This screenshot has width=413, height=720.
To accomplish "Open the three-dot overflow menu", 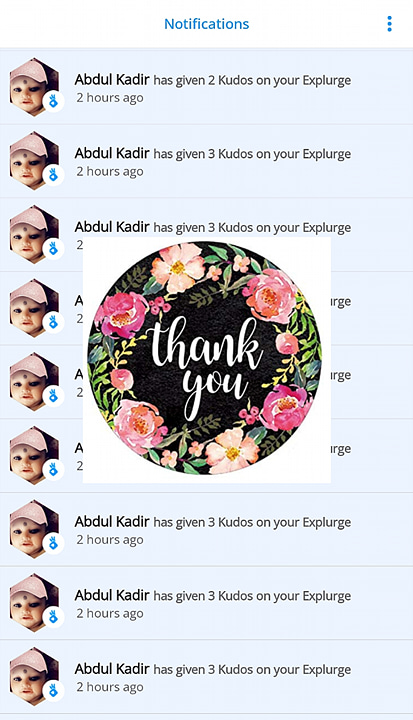I will [x=389, y=24].
